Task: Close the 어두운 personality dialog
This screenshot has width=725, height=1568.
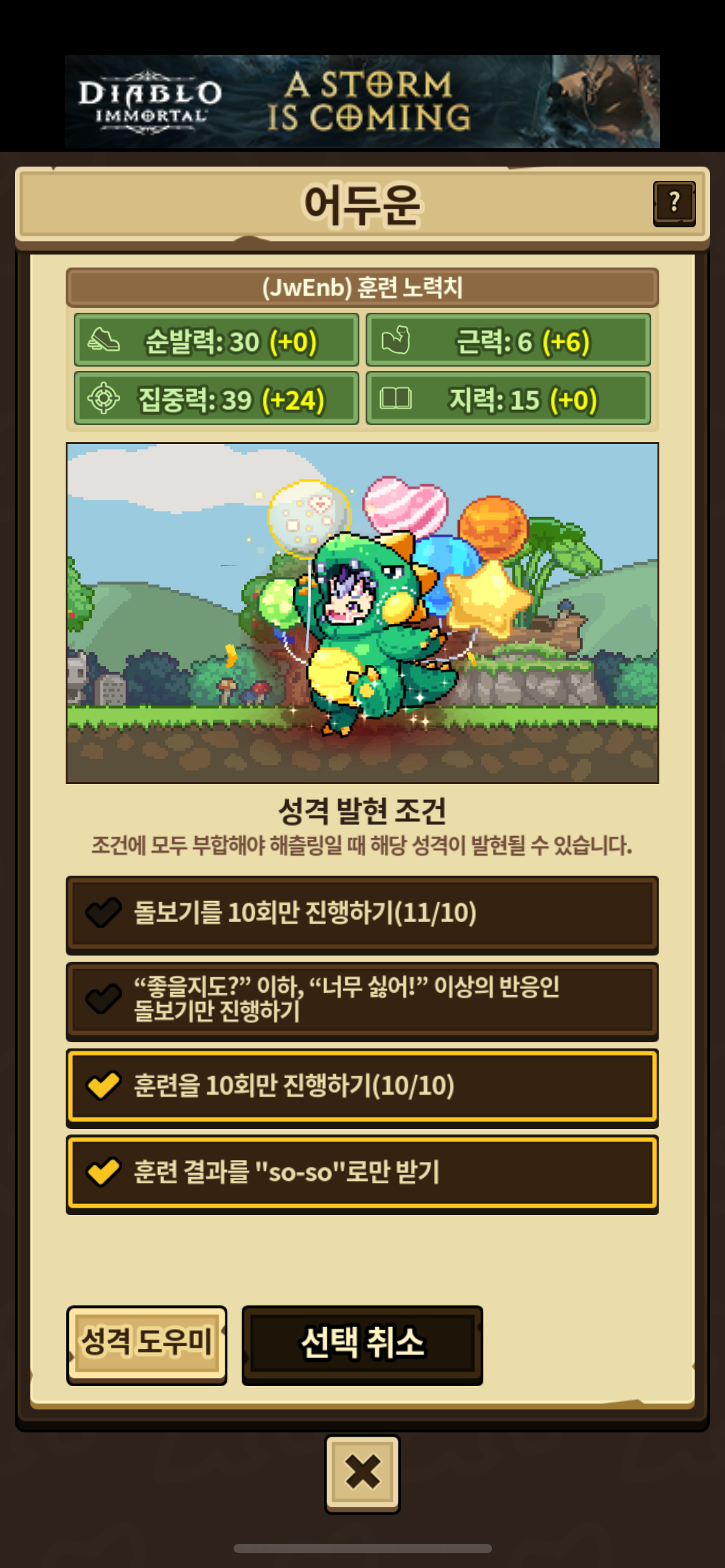Action: (362, 1473)
